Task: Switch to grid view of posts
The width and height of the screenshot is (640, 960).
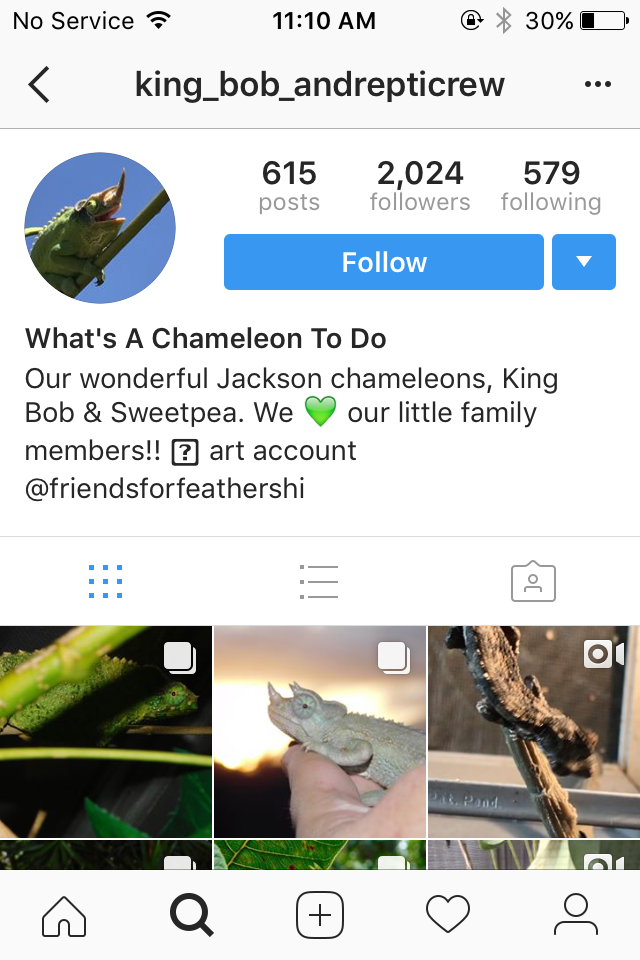Action: (x=105, y=581)
